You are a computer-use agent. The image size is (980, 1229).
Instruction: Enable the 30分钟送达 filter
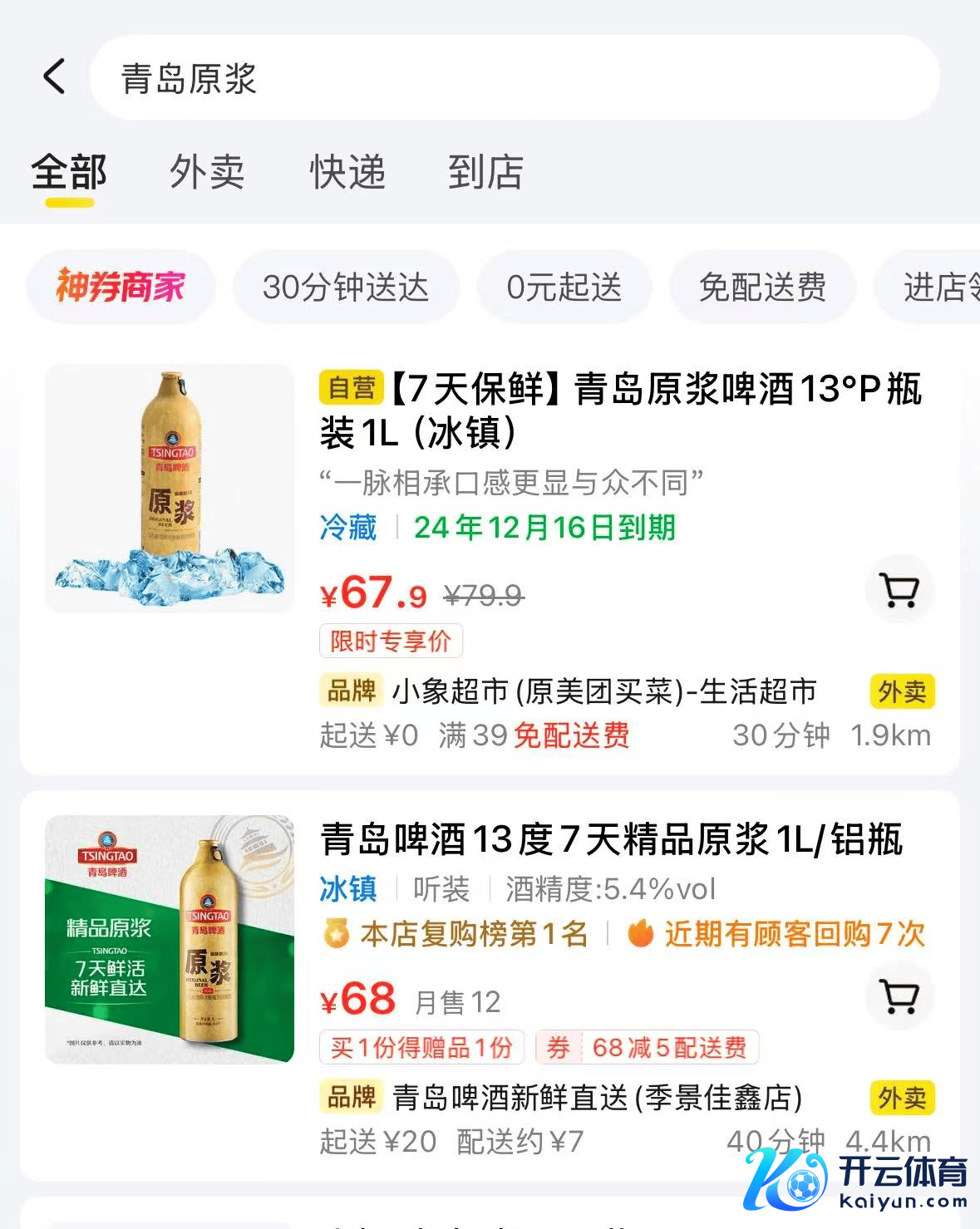[347, 287]
